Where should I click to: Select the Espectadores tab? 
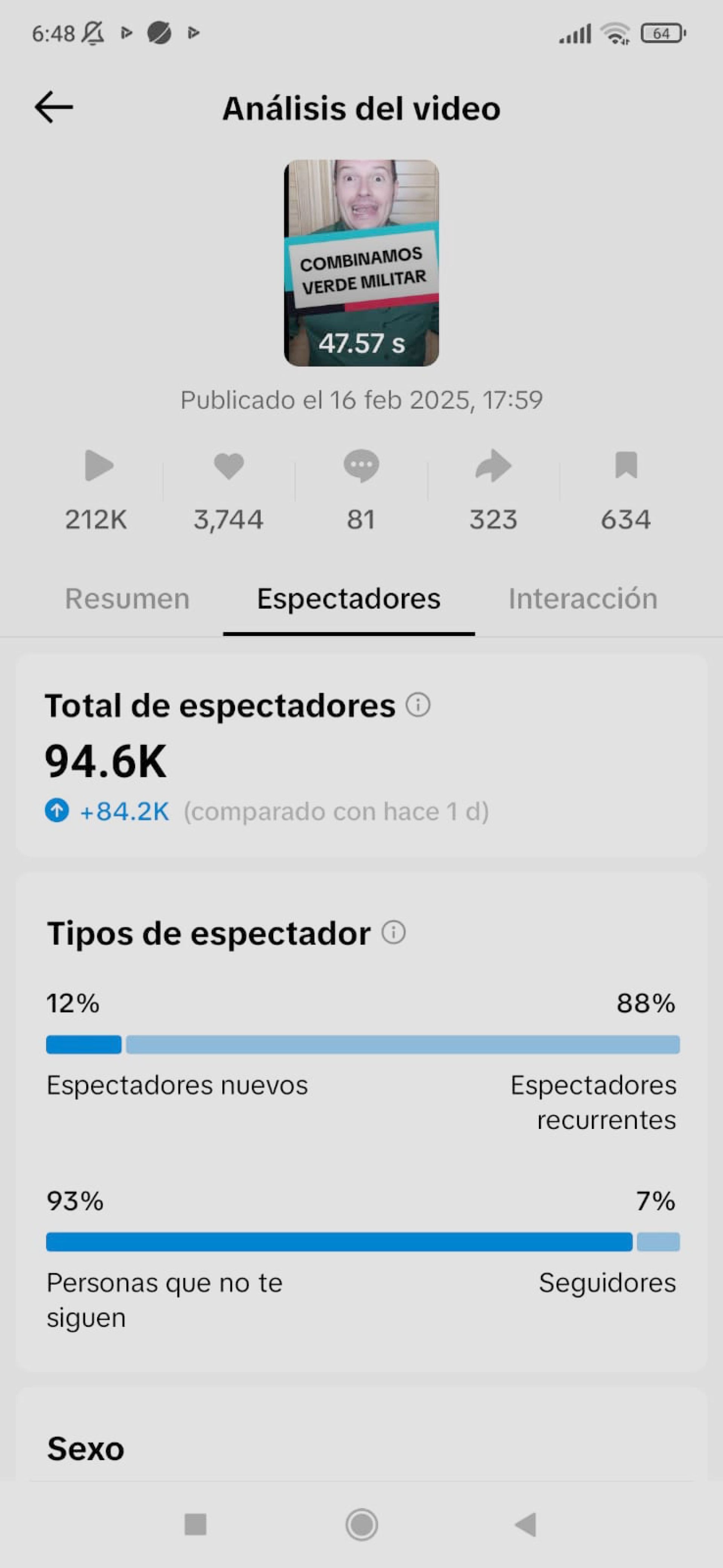[x=349, y=598]
